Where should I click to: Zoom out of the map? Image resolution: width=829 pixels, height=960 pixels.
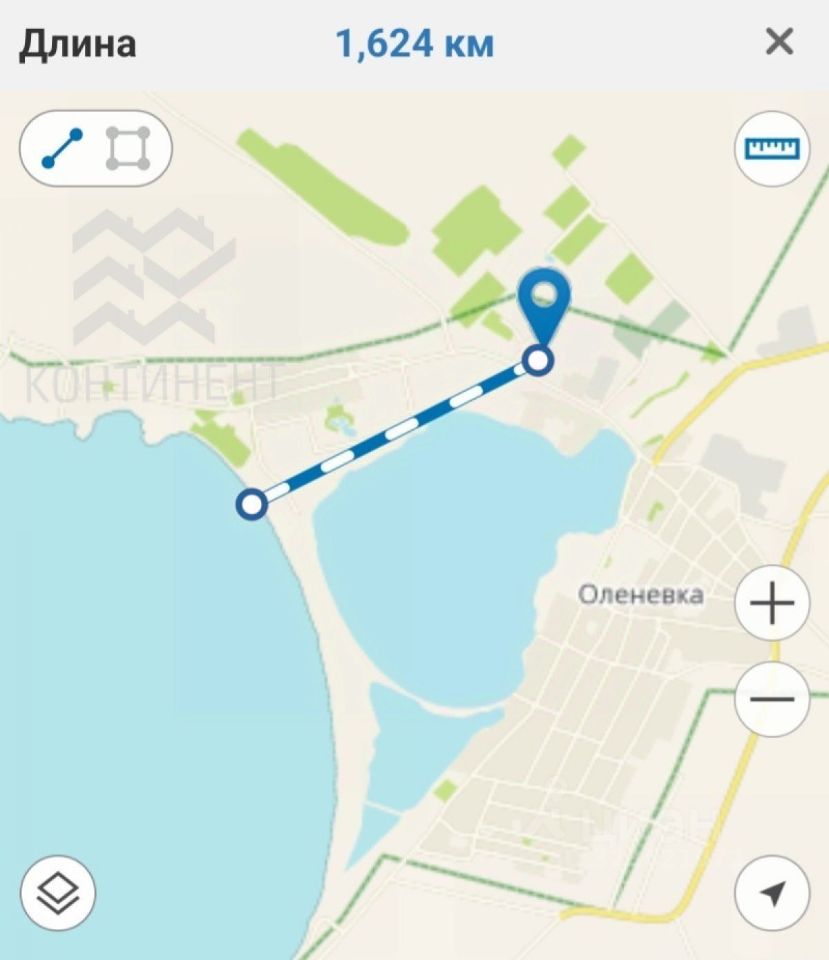771,699
